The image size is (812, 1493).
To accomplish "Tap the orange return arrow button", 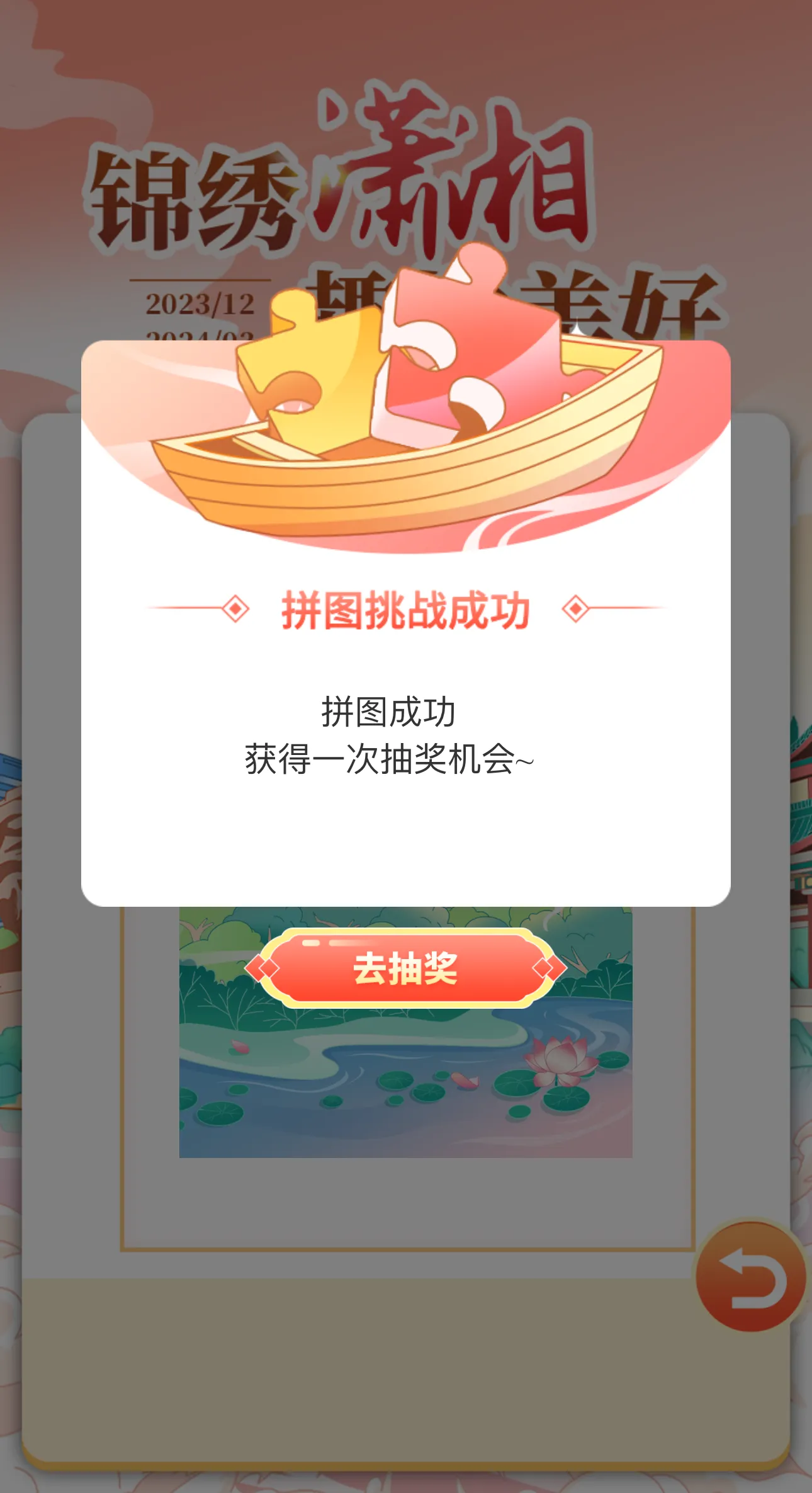I will pos(750,1276).
